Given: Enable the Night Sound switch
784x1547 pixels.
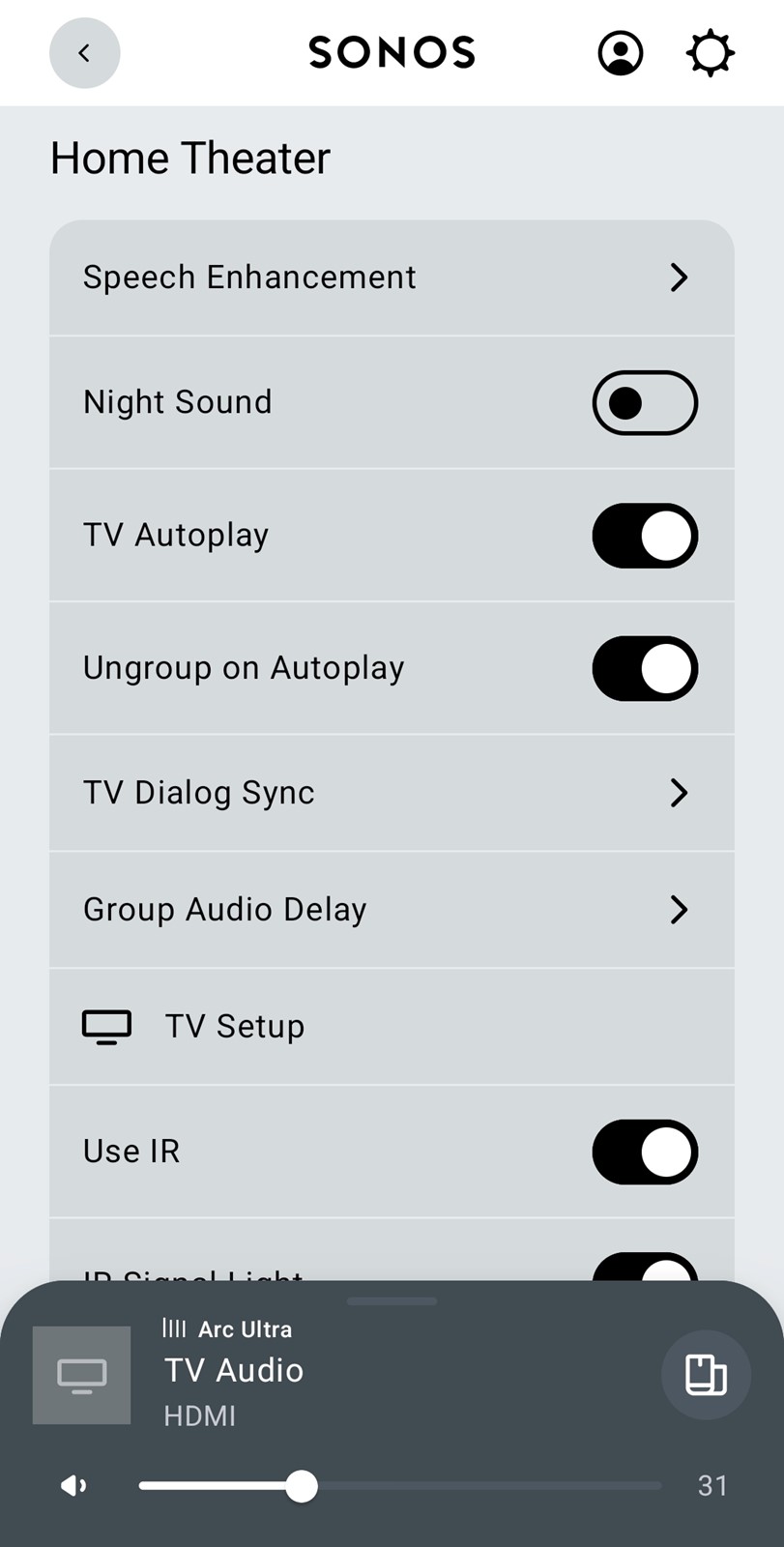Looking at the screenshot, I should coord(645,402).
